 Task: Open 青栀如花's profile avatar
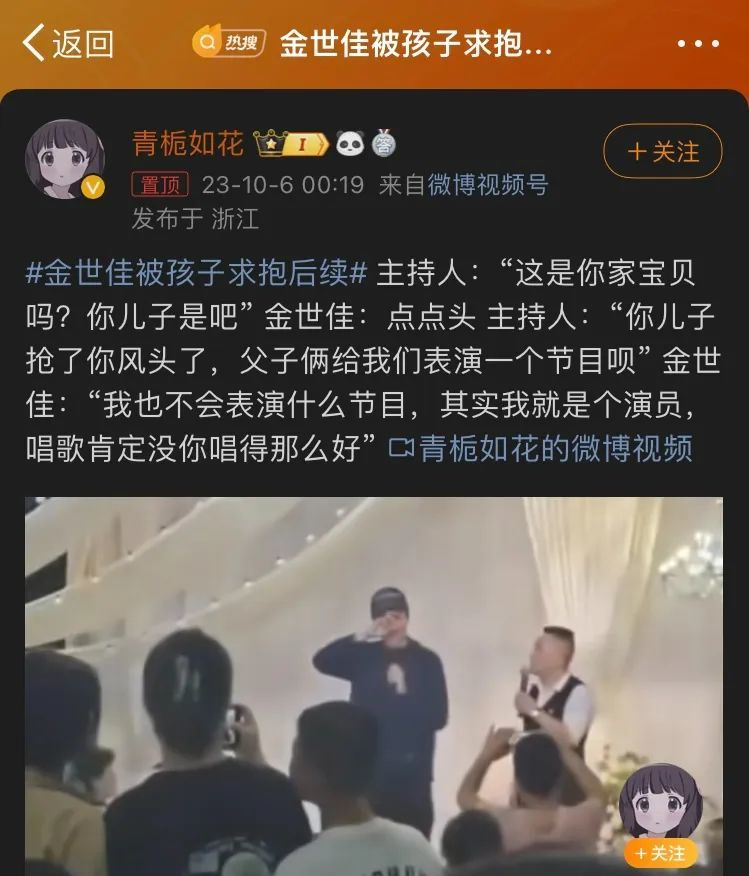[x=65, y=160]
